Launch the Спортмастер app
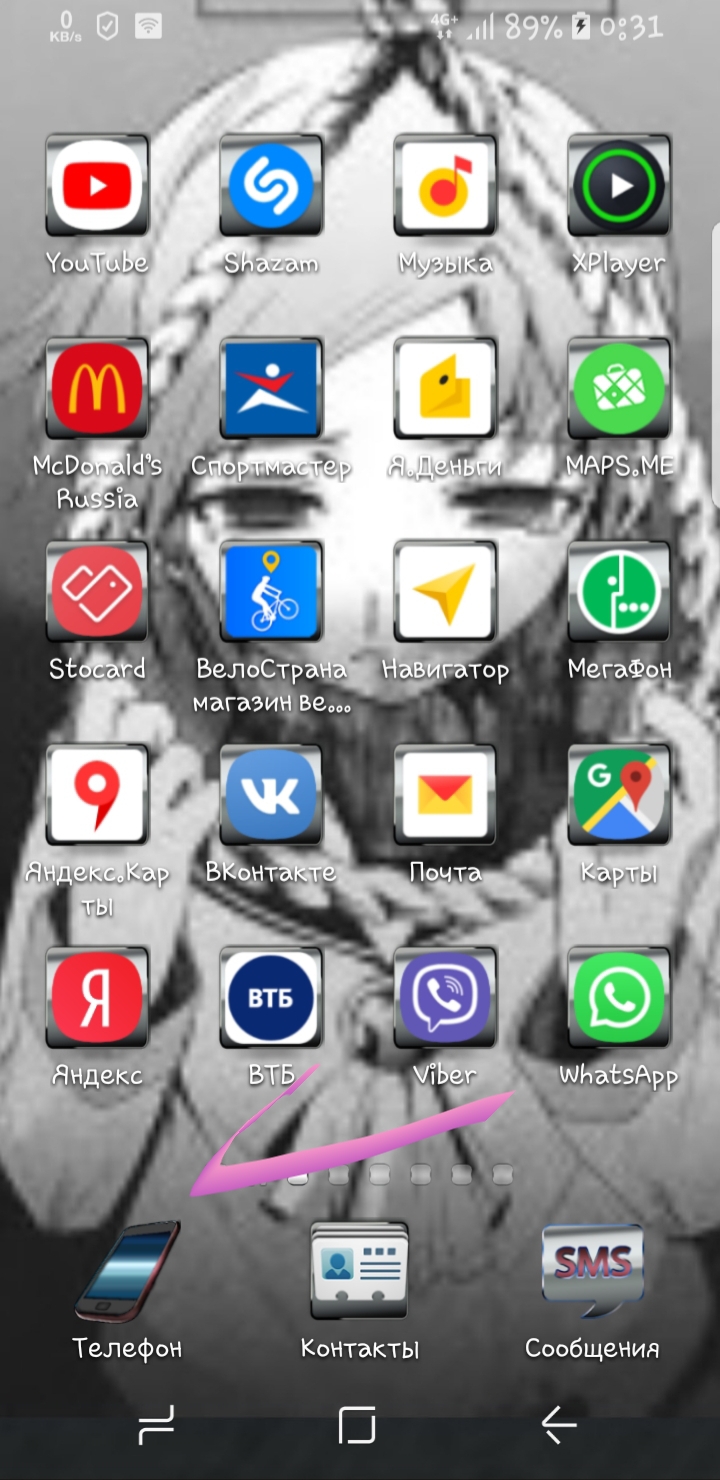The width and height of the screenshot is (720, 1480). (271, 389)
